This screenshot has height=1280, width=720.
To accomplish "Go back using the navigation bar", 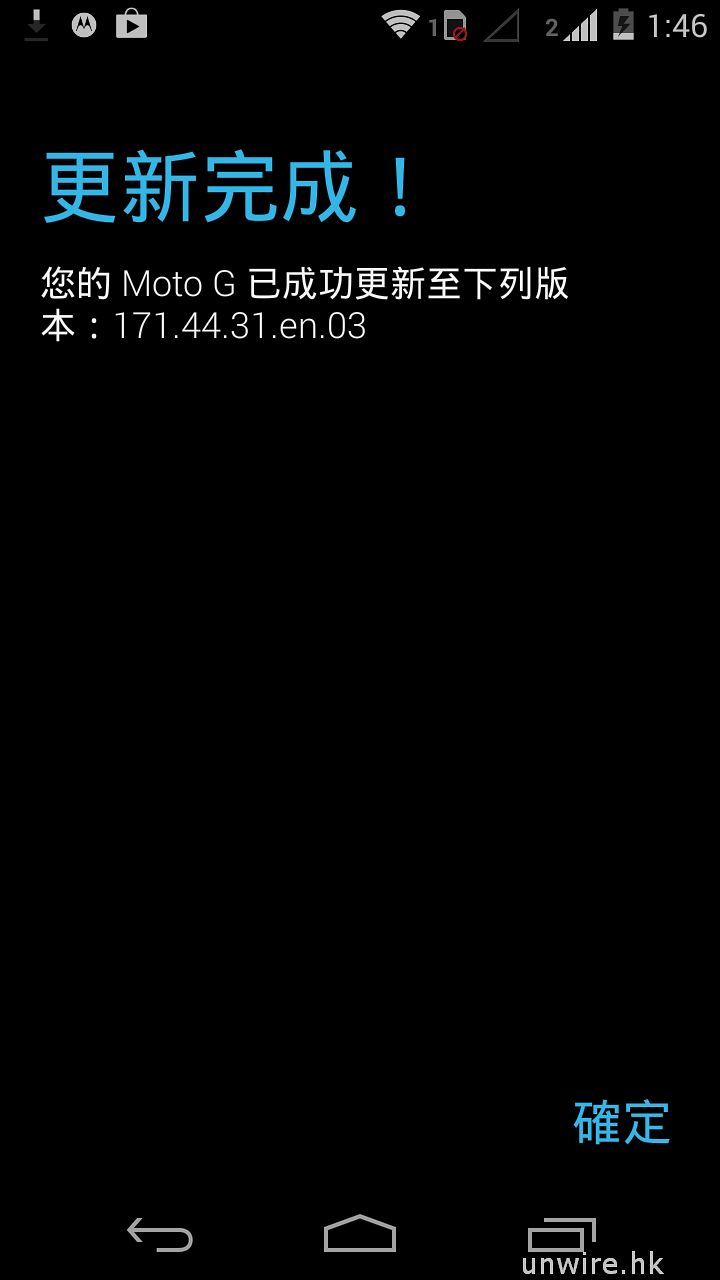I will tap(160, 1235).
